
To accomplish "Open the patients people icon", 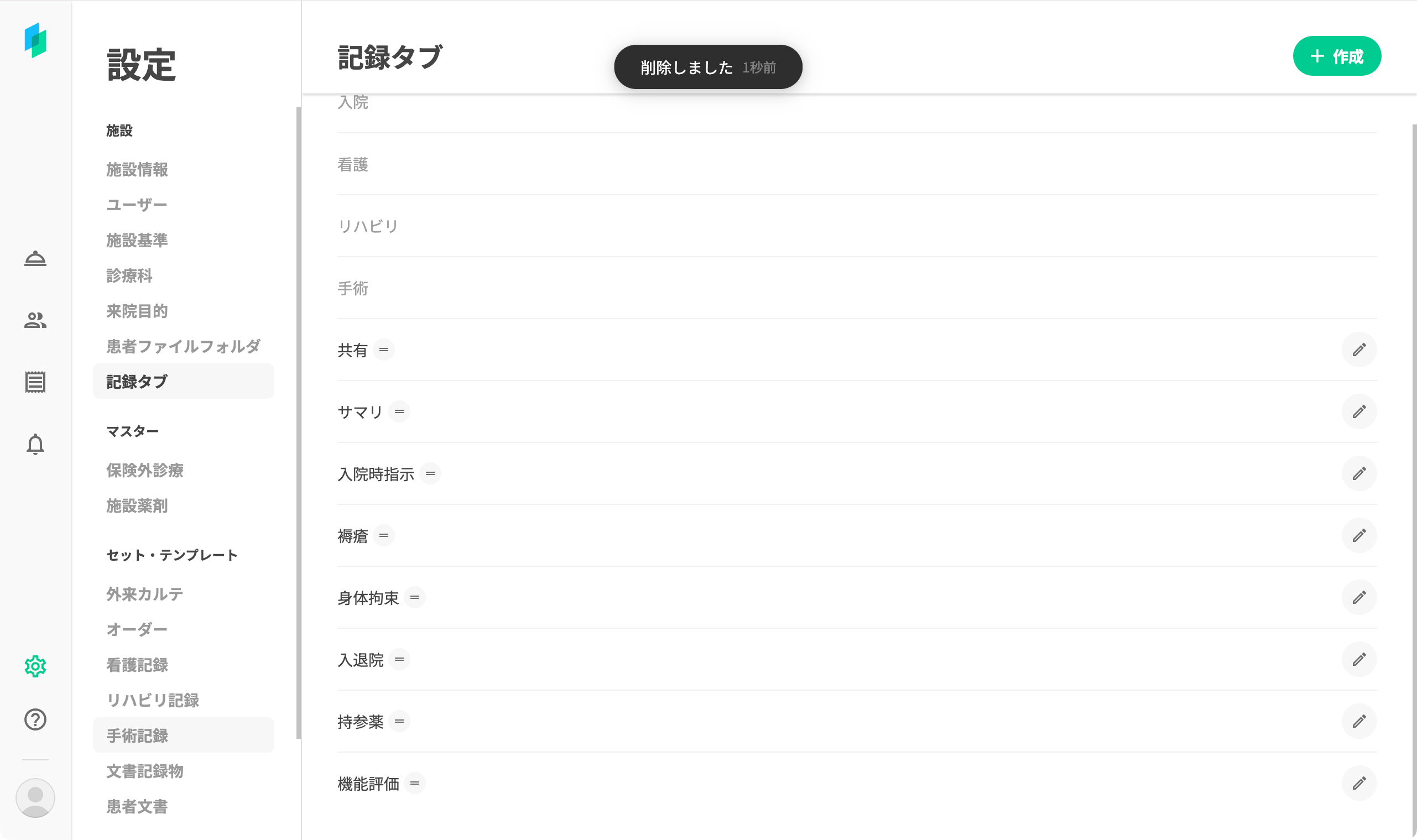I will 35,320.
